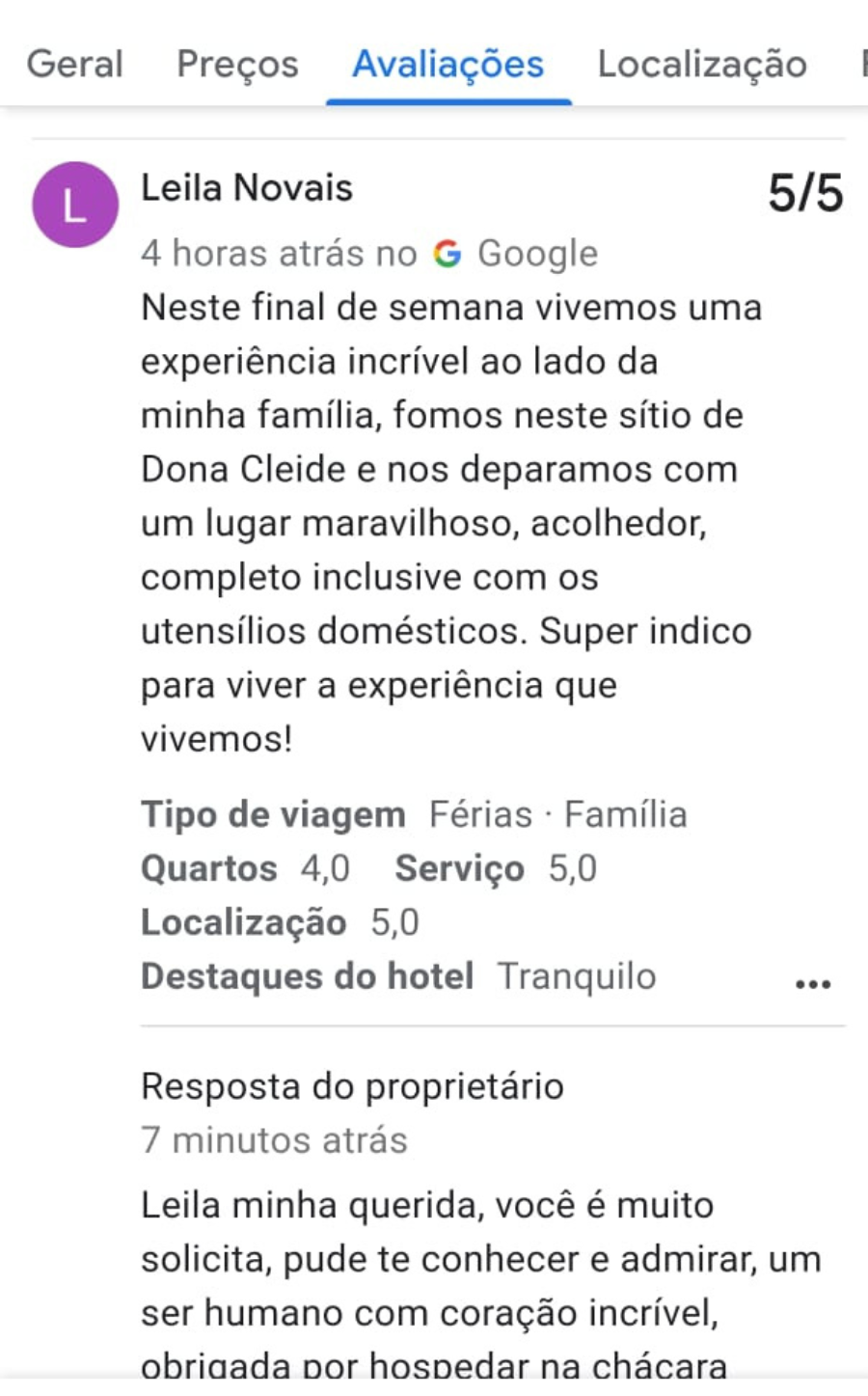The width and height of the screenshot is (868, 1396).
Task: Switch to the Geral tab
Action: (74, 64)
